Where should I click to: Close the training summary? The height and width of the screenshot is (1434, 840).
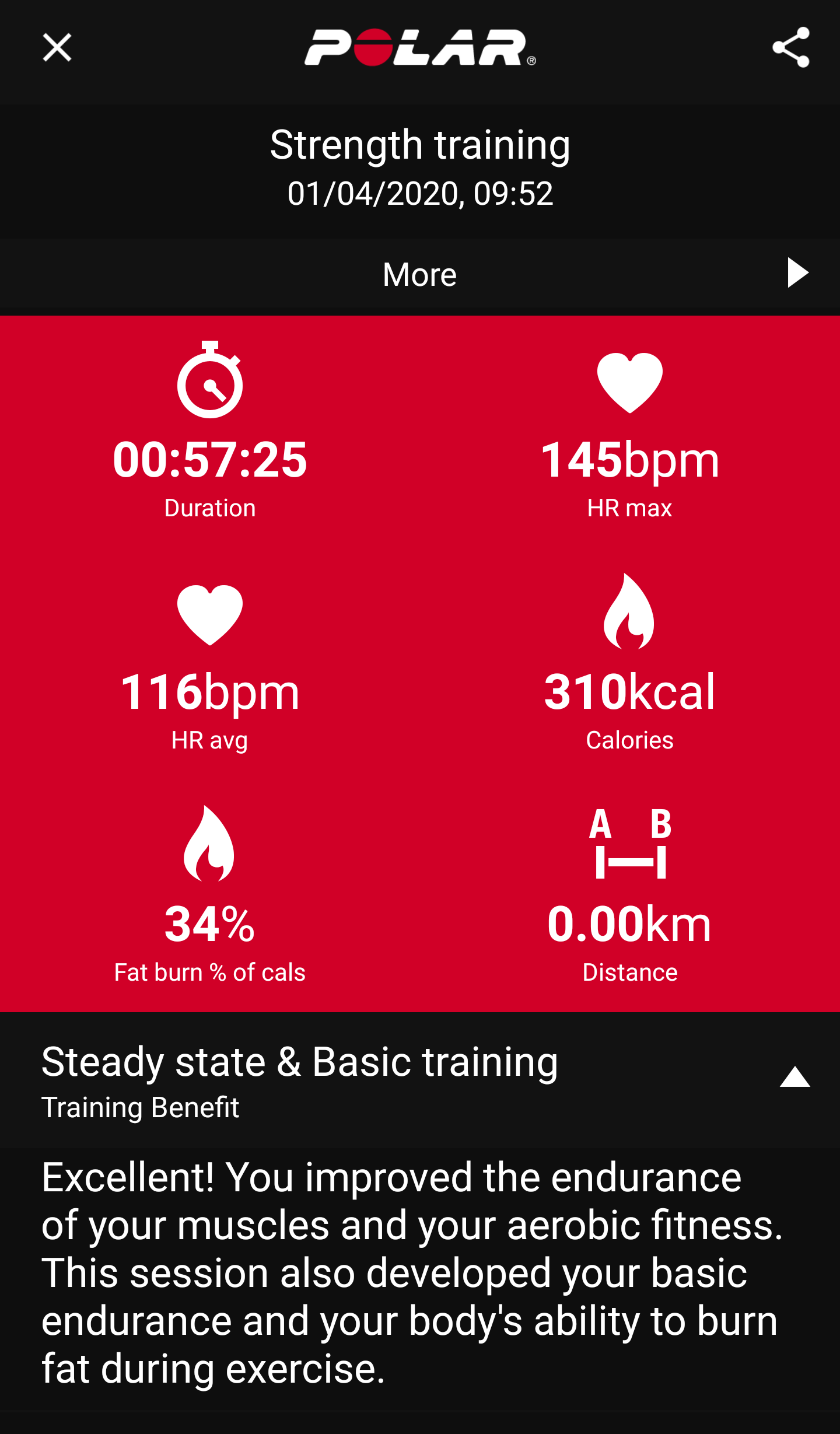tap(57, 48)
